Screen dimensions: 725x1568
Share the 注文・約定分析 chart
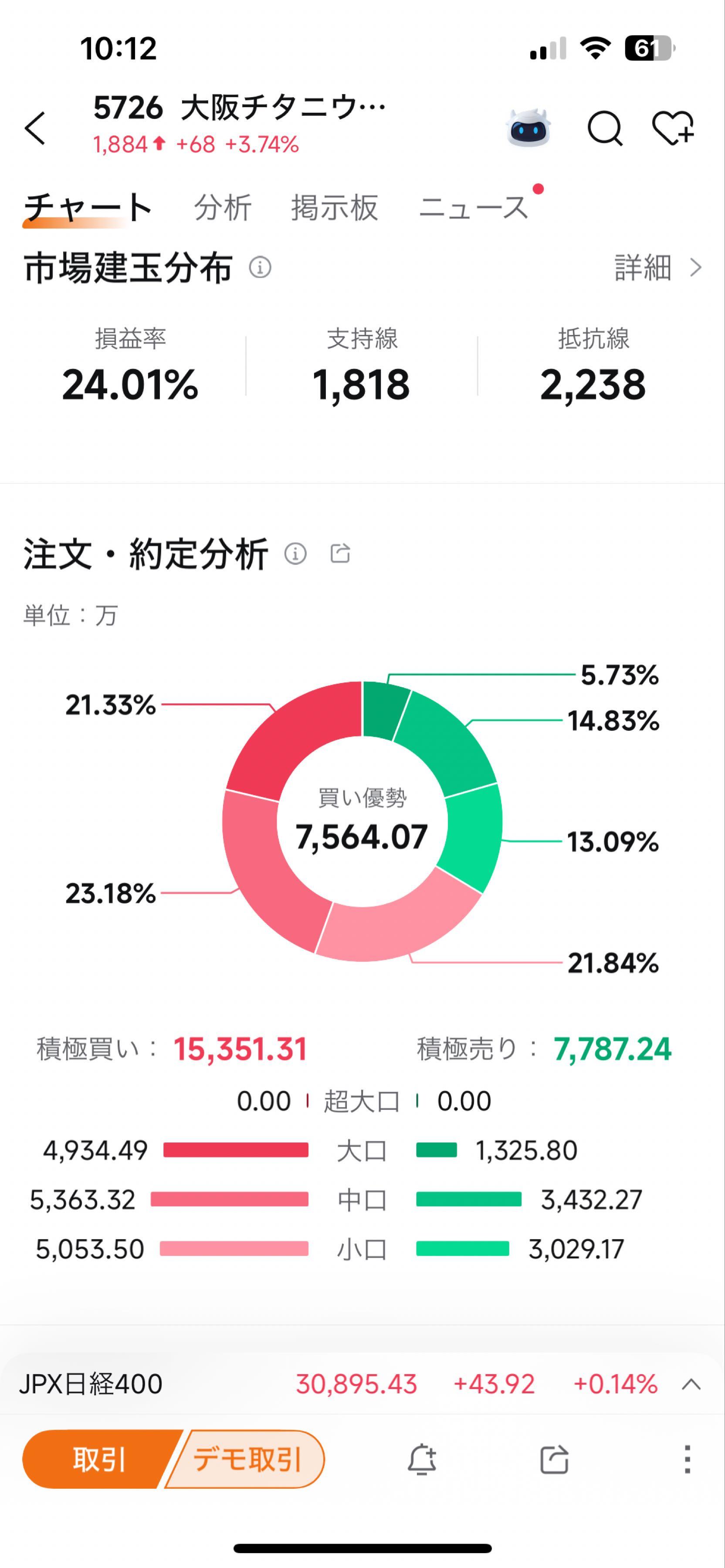pyautogui.click(x=342, y=554)
